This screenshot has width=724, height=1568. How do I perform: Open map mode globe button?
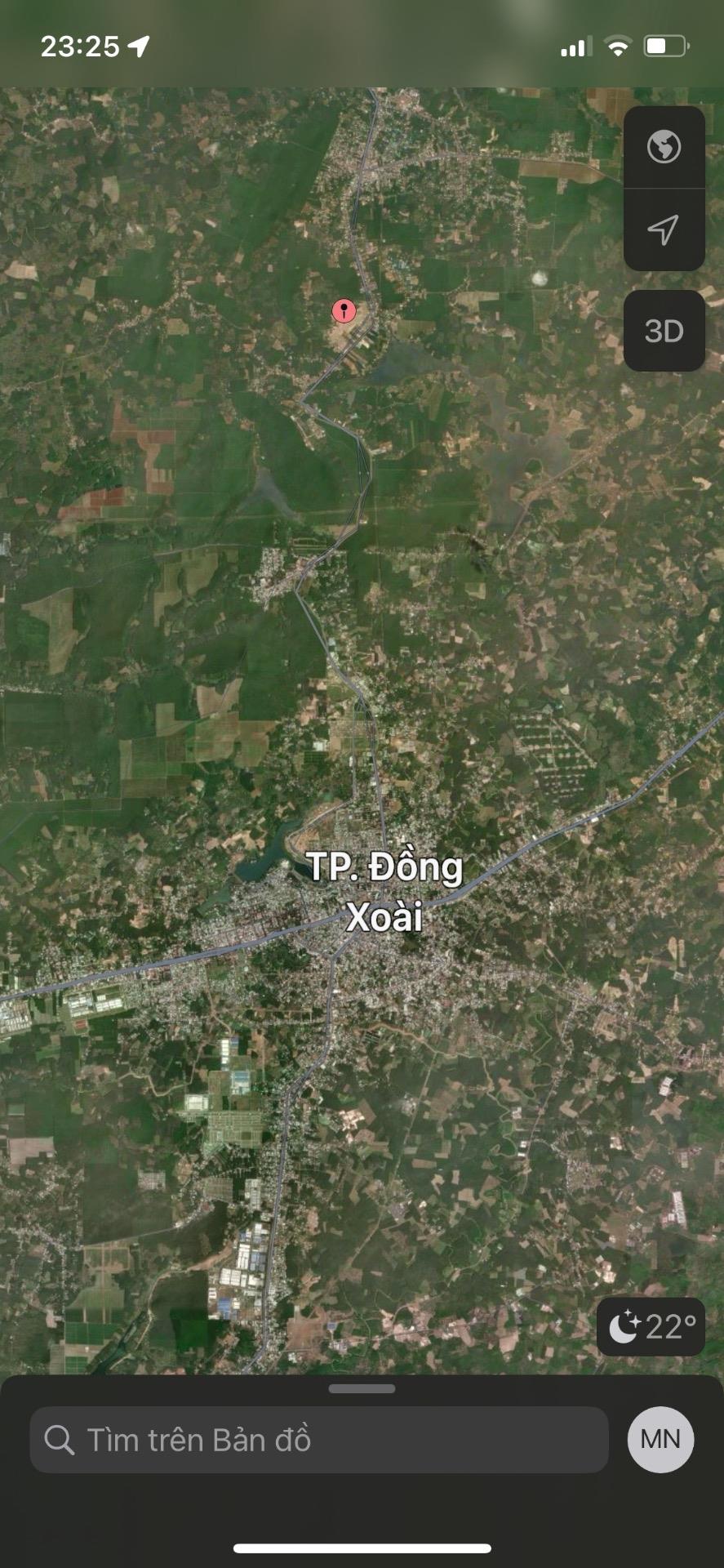664,148
